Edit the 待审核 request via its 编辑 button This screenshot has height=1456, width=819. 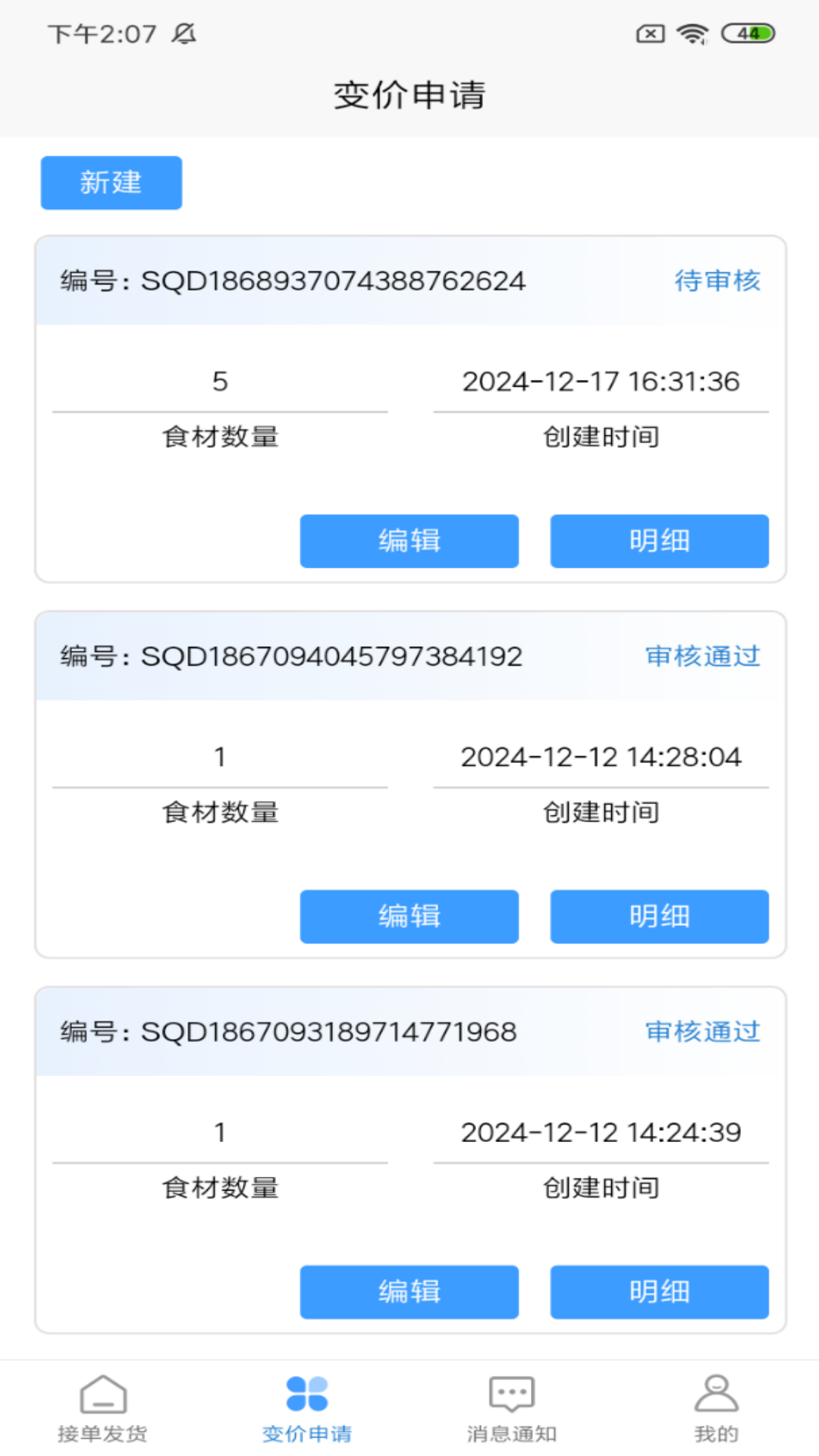(x=409, y=541)
